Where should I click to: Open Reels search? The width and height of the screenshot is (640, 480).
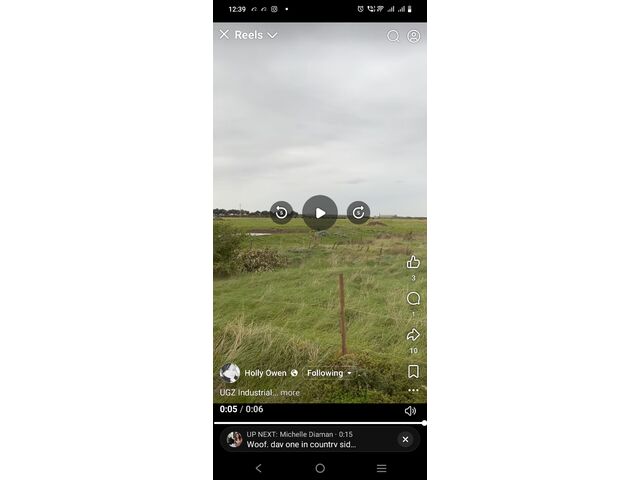(x=393, y=36)
